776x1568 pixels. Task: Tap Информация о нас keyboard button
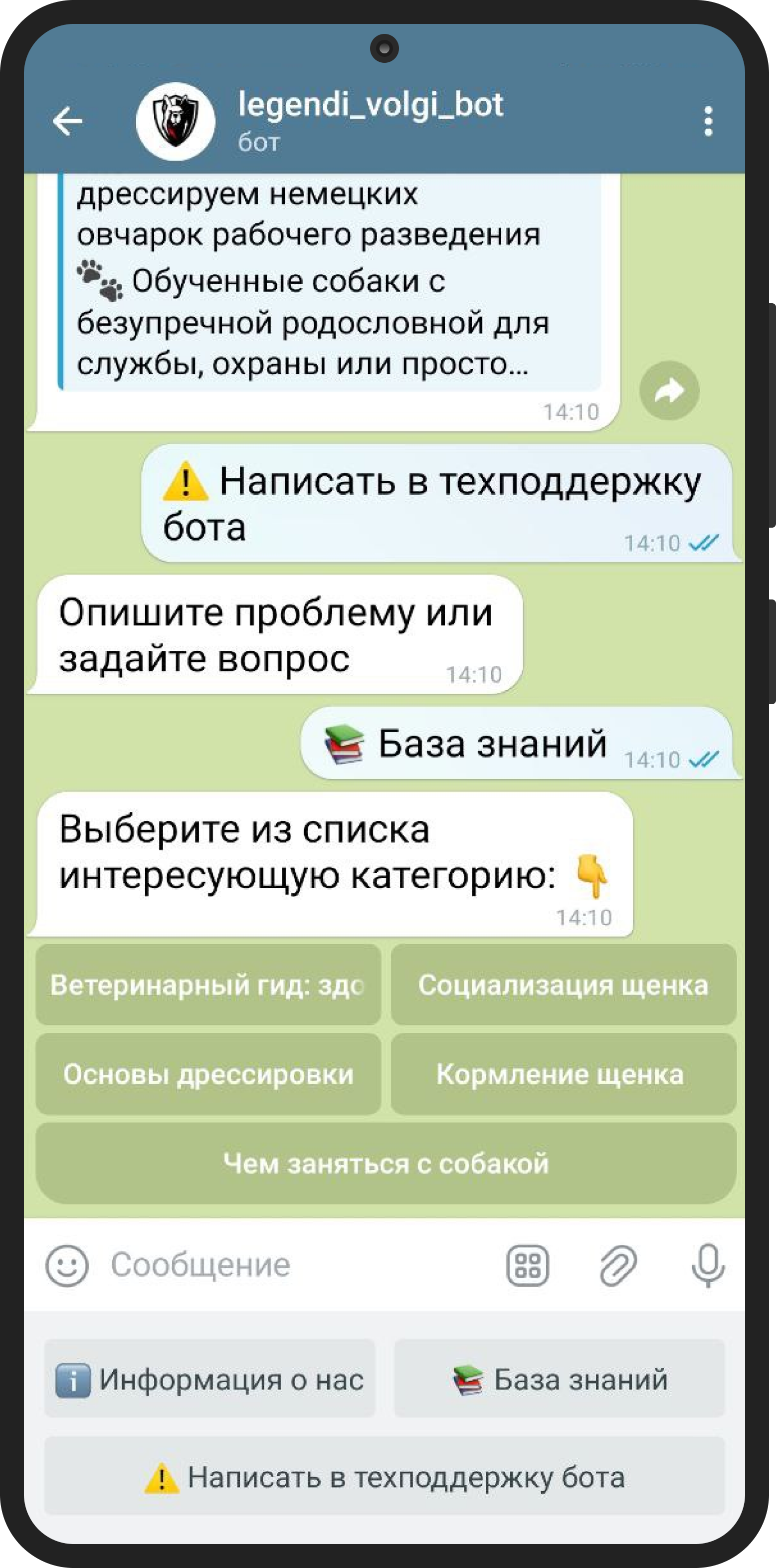(210, 1379)
